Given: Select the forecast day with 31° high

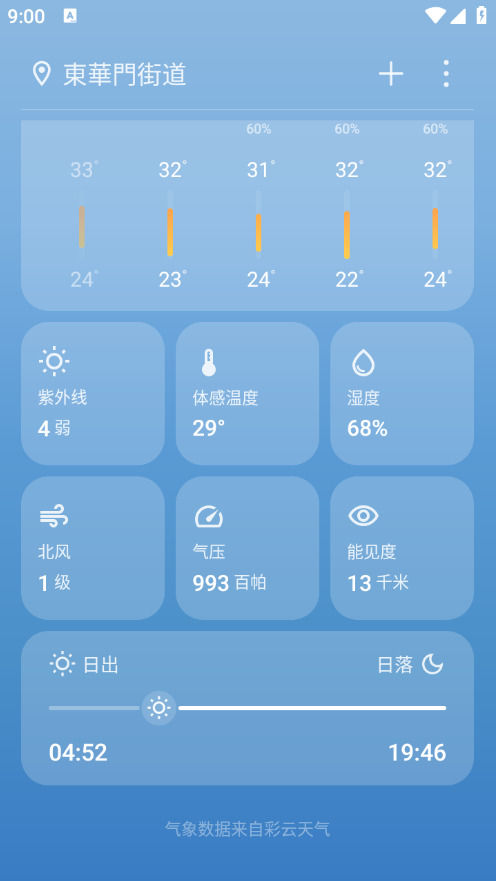Looking at the screenshot, I should (258, 214).
